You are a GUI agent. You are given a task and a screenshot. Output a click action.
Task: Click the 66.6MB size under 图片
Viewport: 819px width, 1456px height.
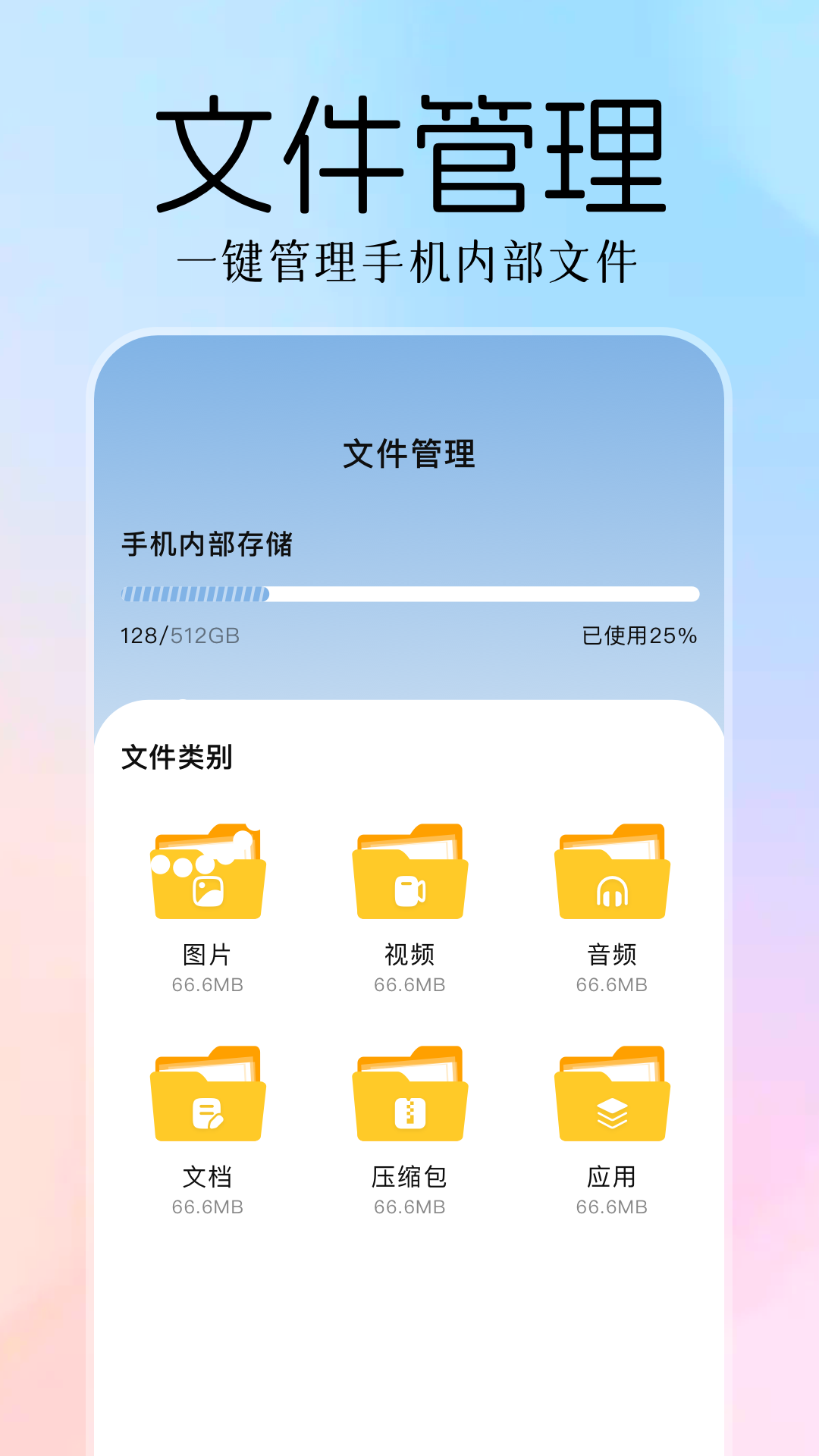click(x=208, y=984)
